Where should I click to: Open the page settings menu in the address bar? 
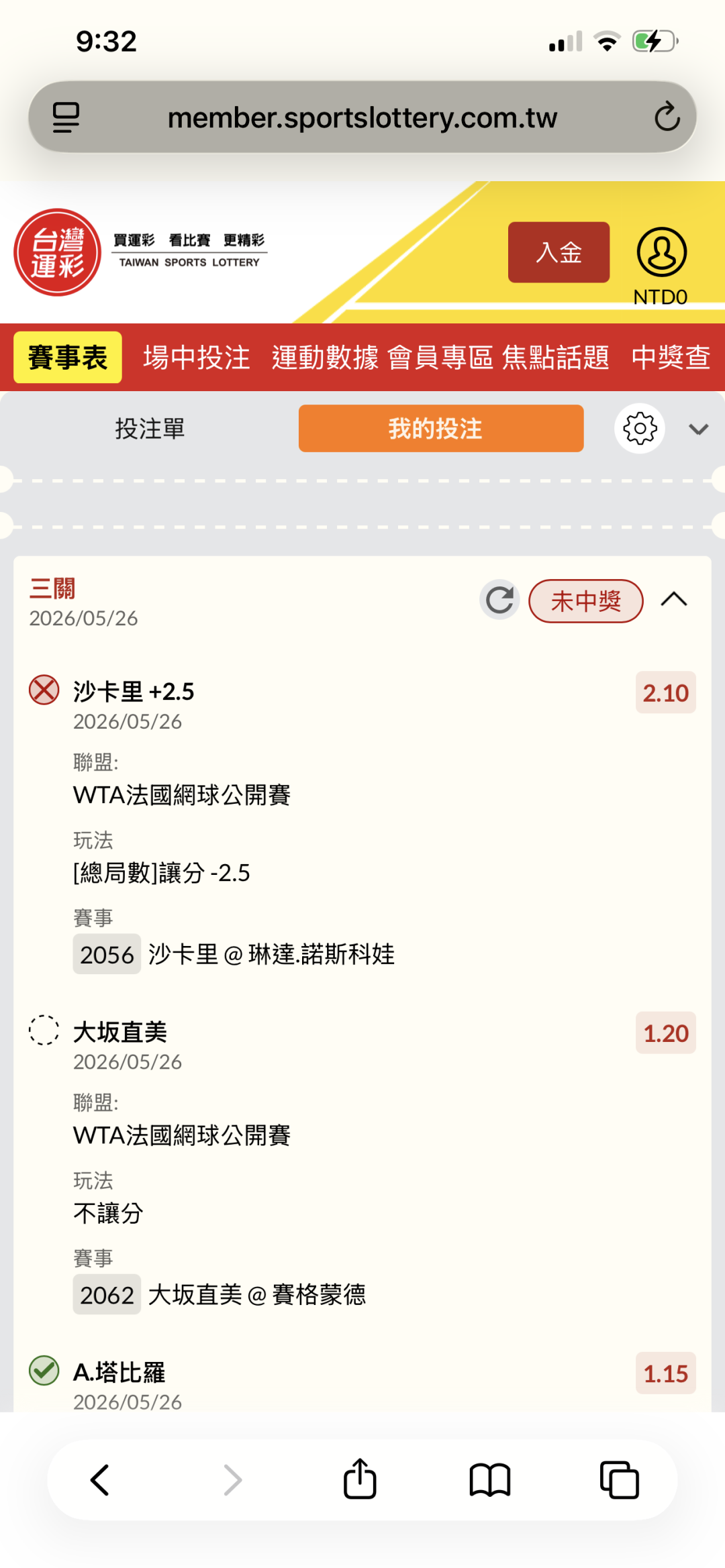pyautogui.click(x=66, y=117)
